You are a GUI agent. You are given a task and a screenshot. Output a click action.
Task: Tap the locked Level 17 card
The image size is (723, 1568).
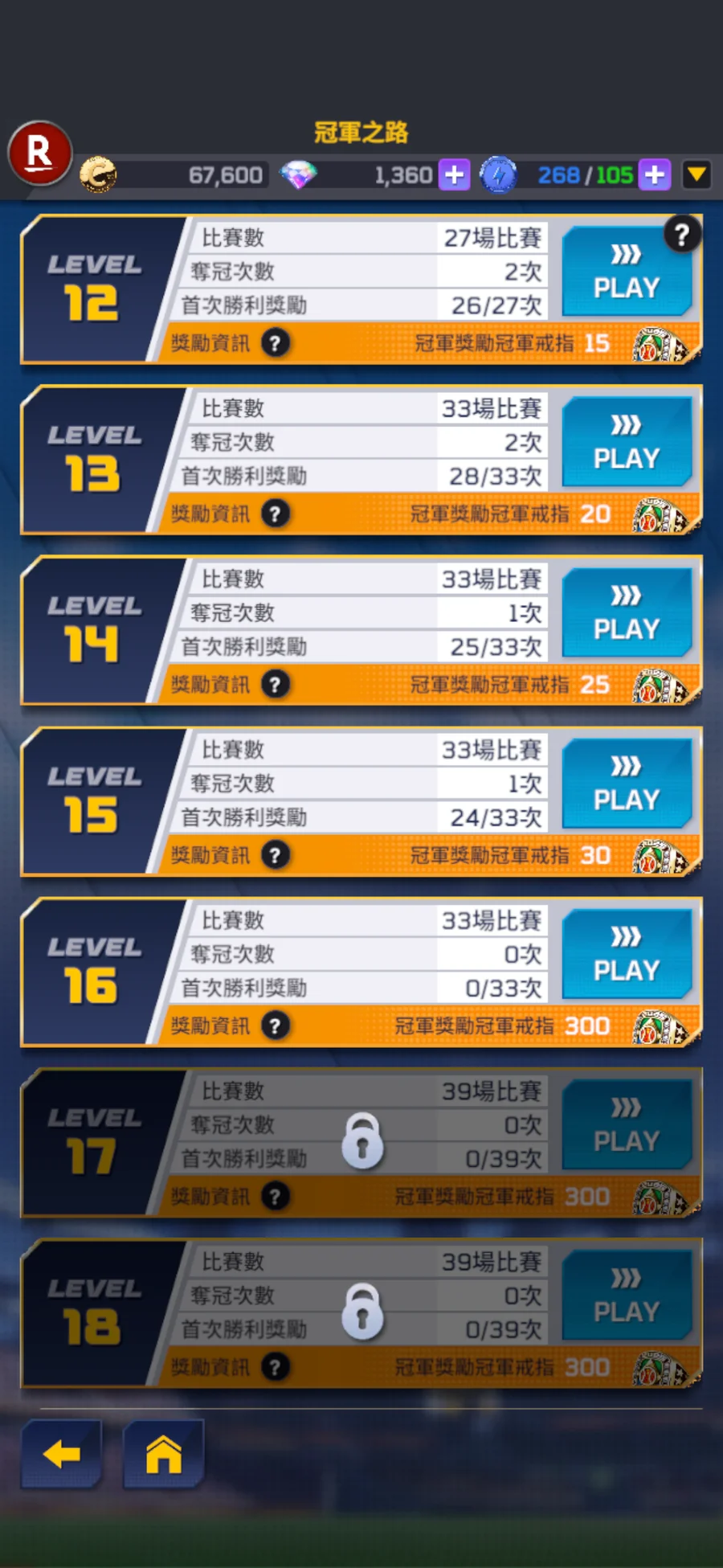click(x=361, y=1142)
